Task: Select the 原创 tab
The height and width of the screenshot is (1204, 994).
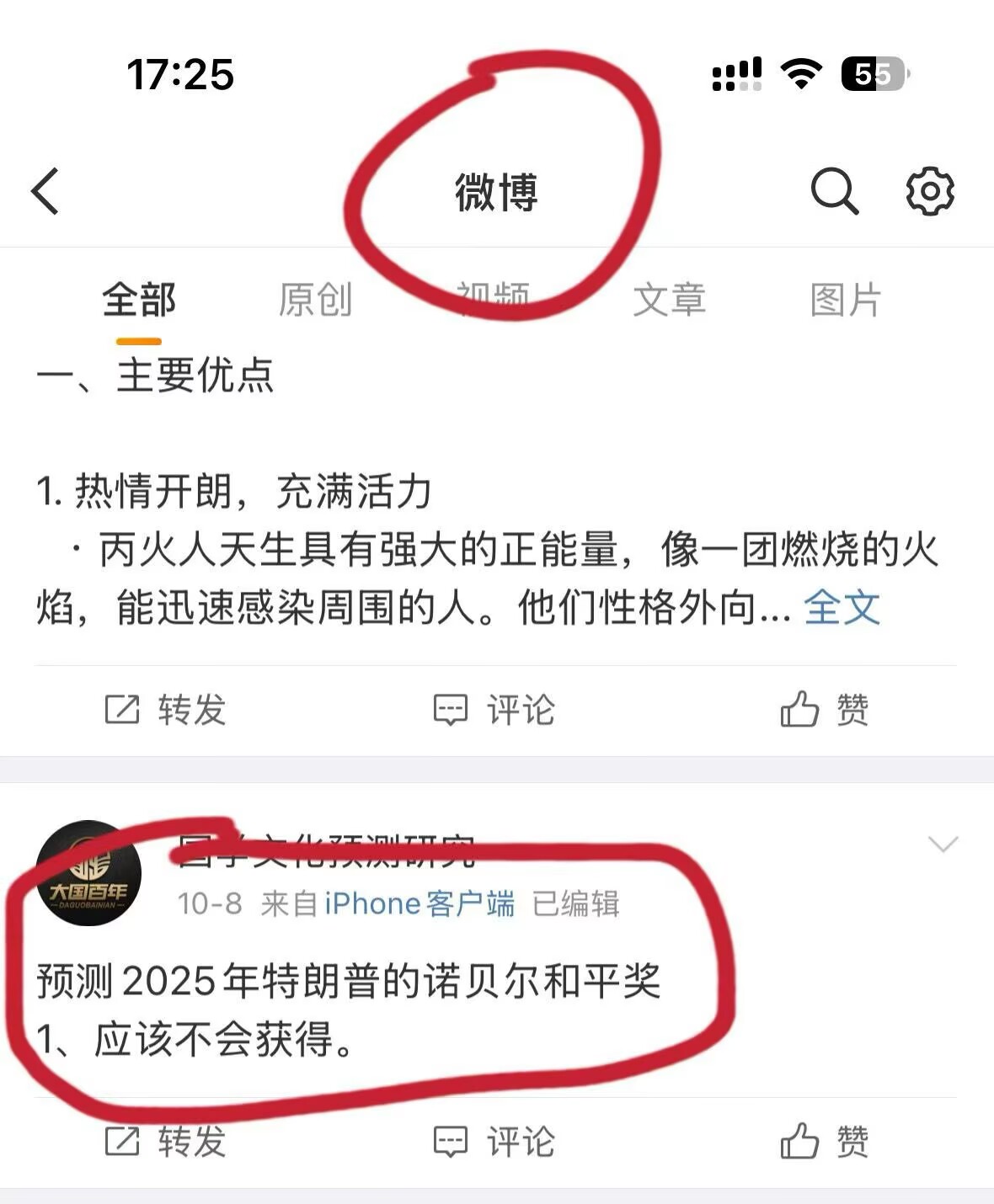Action: coord(315,301)
